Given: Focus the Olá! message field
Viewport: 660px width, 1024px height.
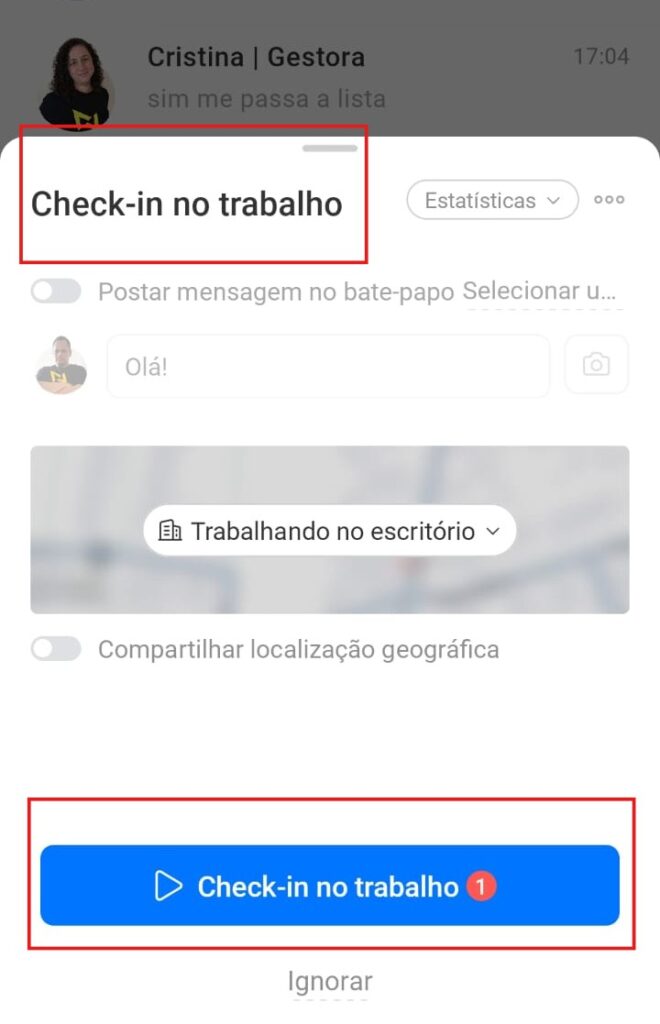Looking at the screenshot, I should point(328,366).
